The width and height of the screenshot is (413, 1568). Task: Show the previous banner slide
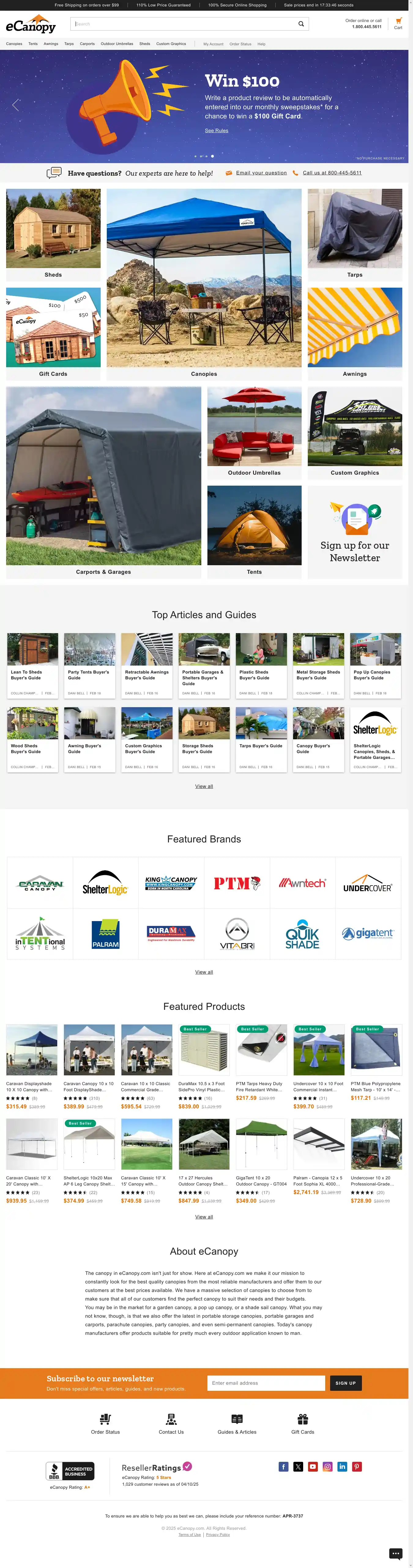click(x=16, y=105)
